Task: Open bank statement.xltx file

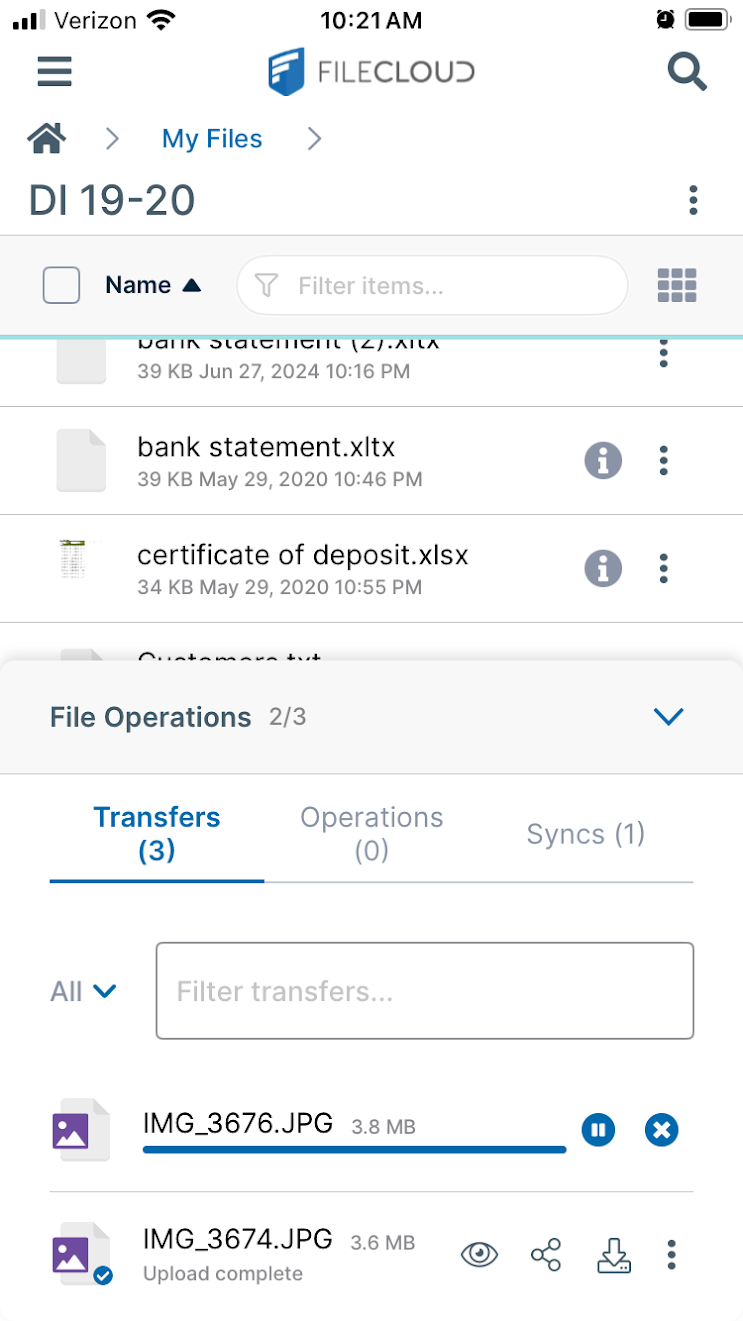Action: 266,447
